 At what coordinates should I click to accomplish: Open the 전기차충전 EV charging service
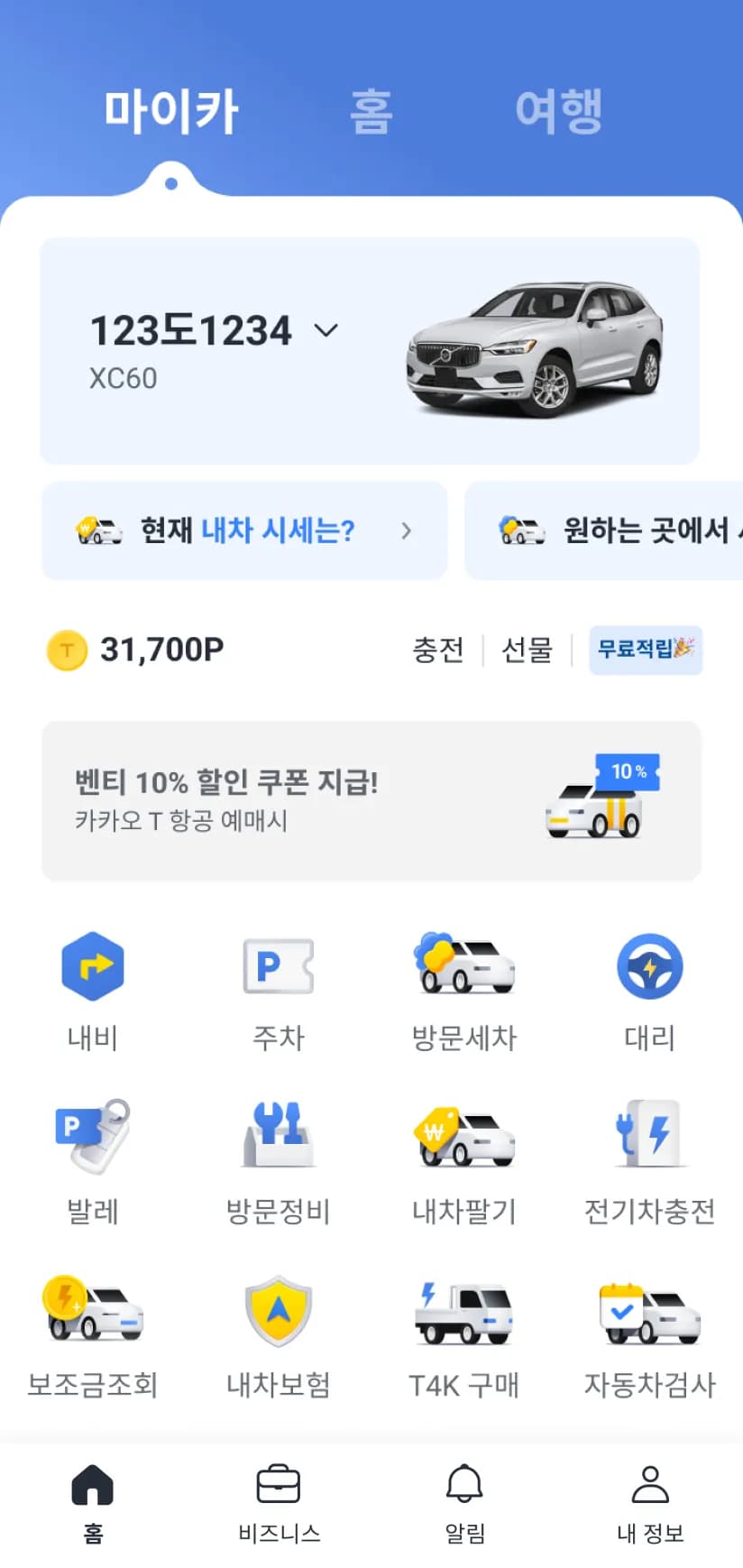(650, 1164)
